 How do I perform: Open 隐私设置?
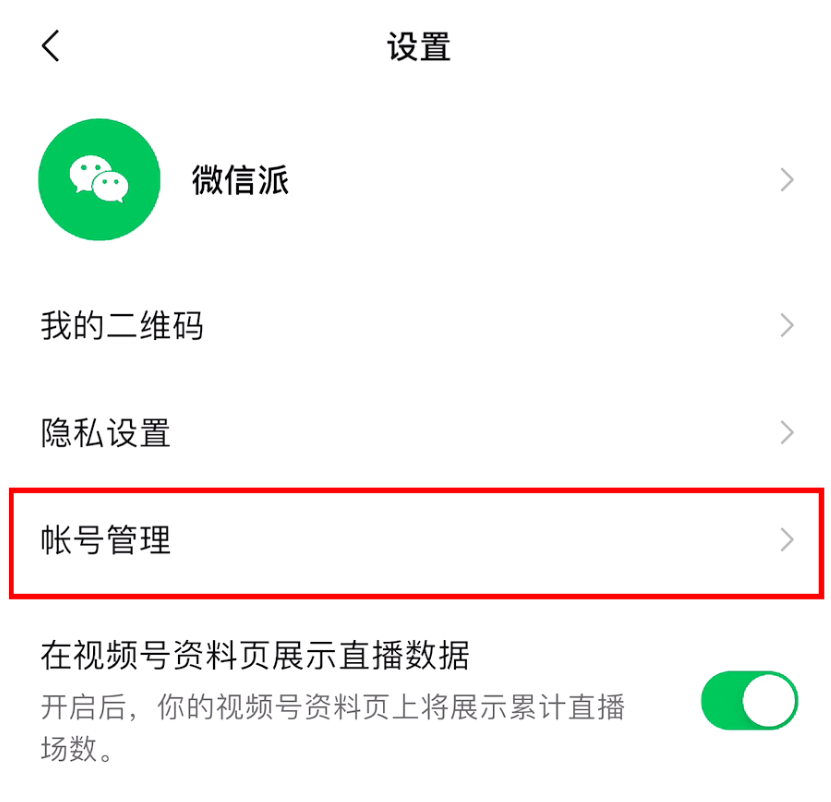(415, 433)
